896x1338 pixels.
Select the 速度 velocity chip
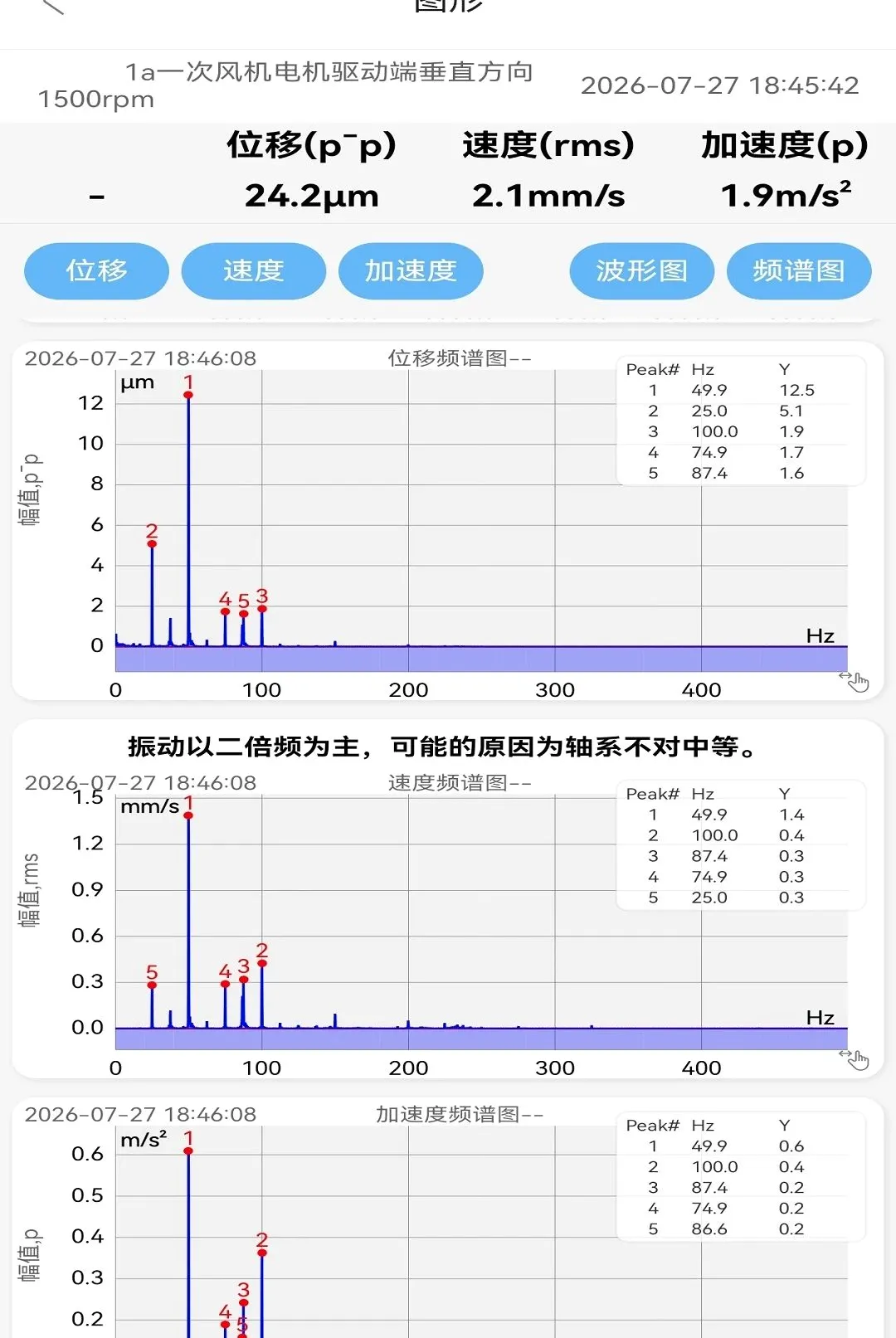[x=253, y=270]
